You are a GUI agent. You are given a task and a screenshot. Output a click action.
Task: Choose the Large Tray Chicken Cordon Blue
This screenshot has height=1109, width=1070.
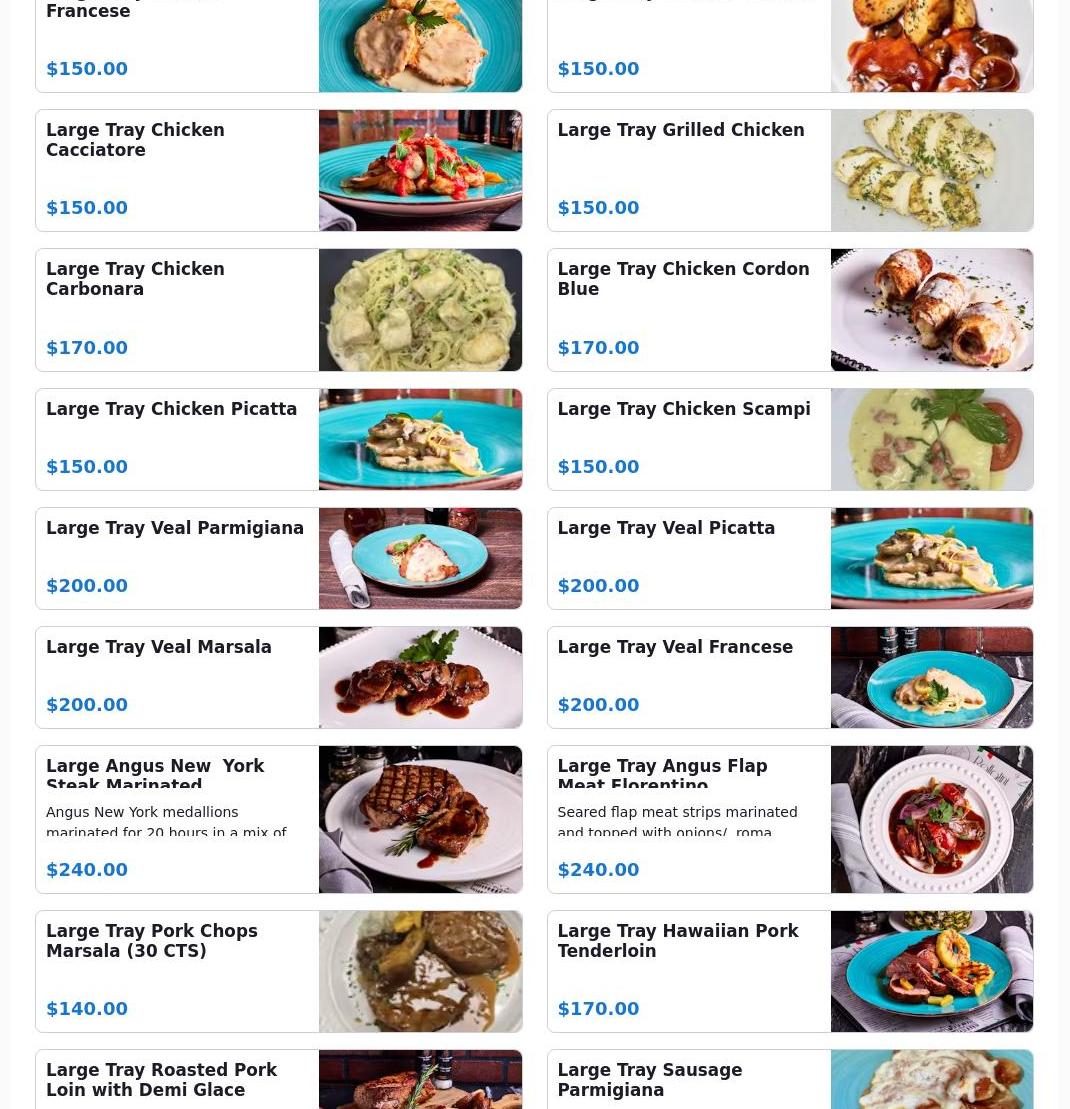pos(790,310)
